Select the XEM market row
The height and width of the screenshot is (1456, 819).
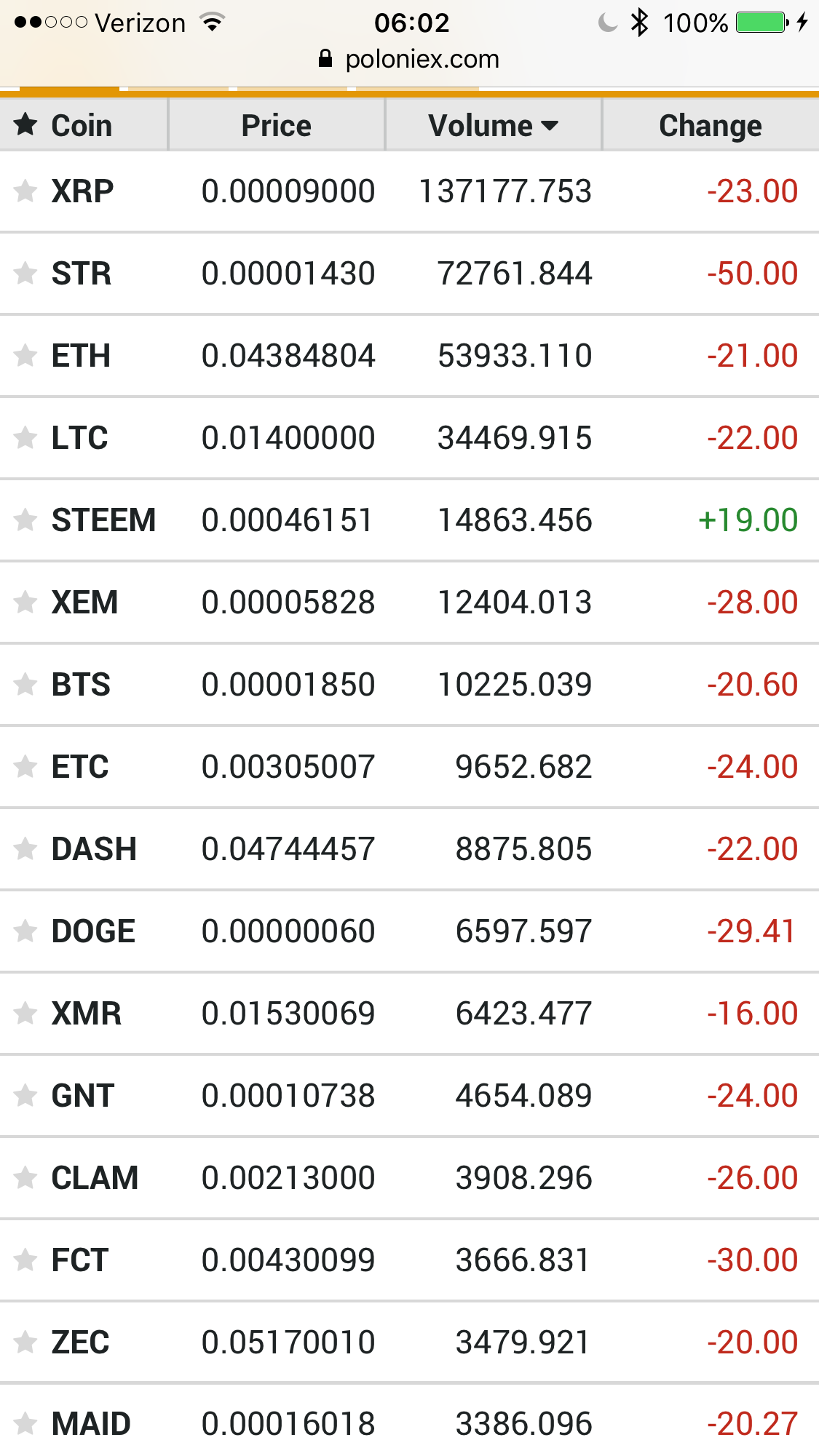click(x=409, y=602)
